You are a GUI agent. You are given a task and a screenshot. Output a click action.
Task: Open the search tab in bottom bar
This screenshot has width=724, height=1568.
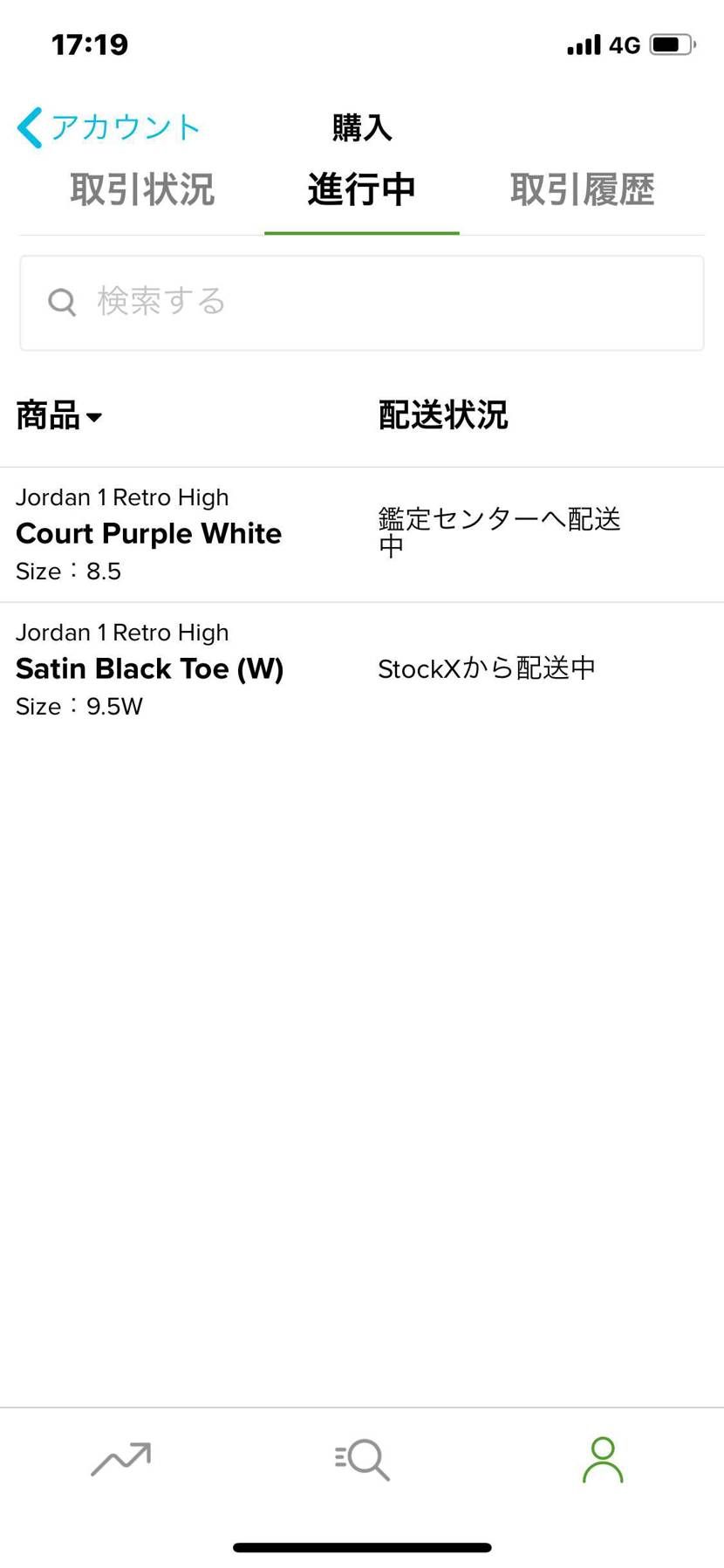pos(362,1459)
